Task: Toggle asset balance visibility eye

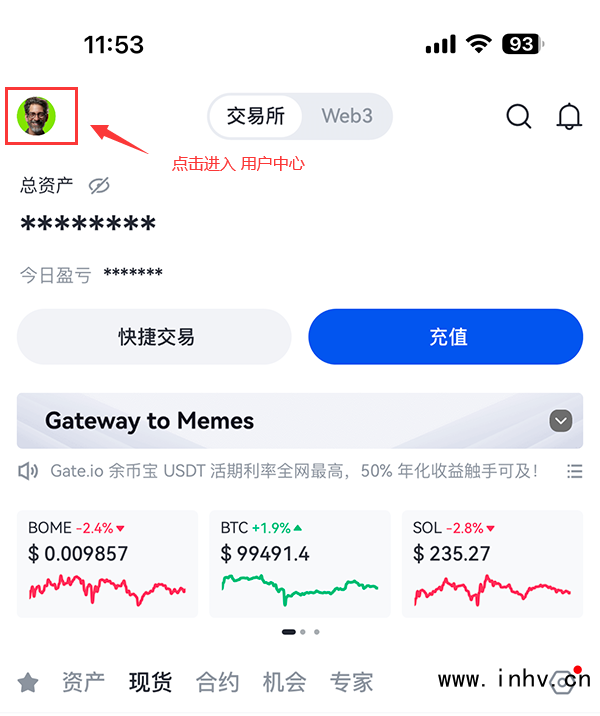Action: 98,185
